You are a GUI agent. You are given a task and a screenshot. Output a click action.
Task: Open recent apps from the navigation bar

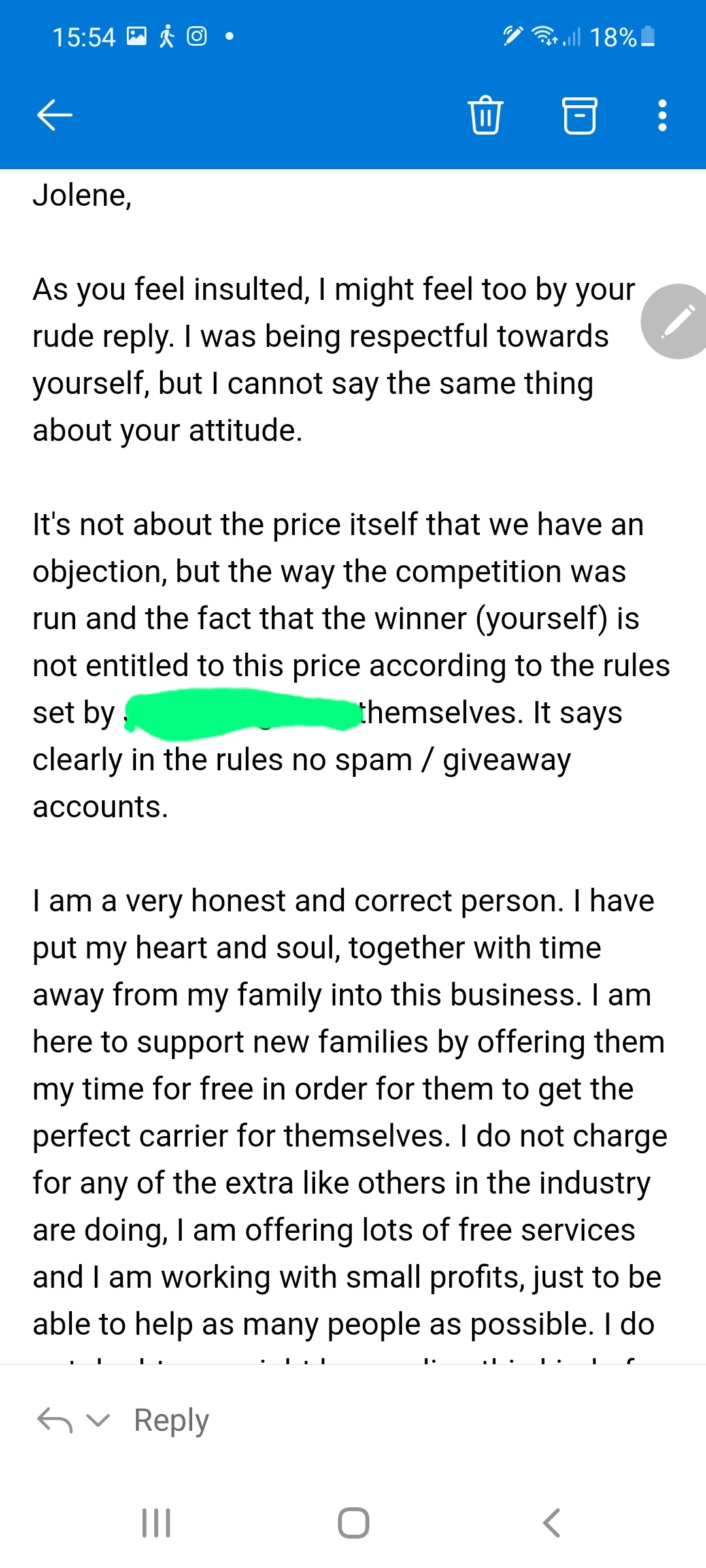pos(156,1522)
